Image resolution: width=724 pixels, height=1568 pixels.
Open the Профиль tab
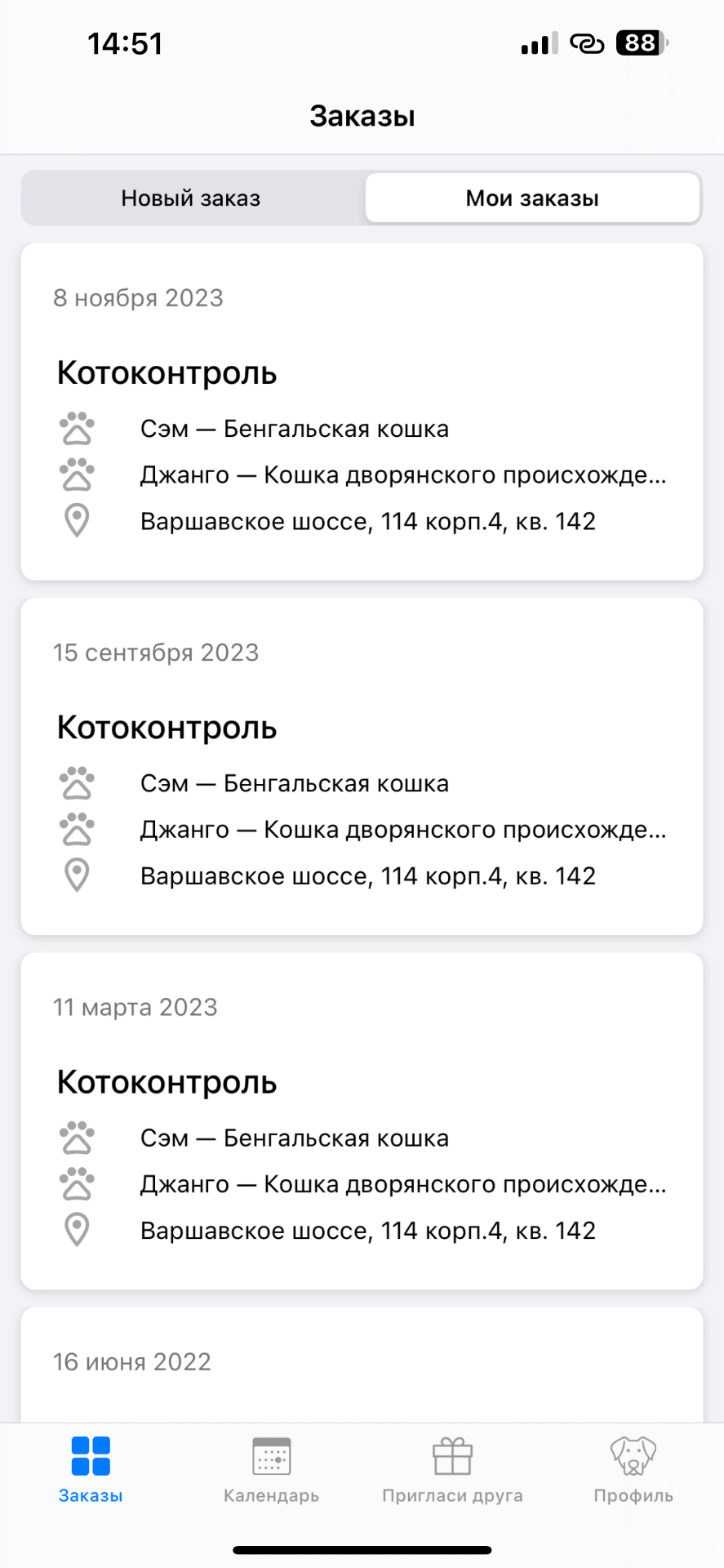[633, 1470]
